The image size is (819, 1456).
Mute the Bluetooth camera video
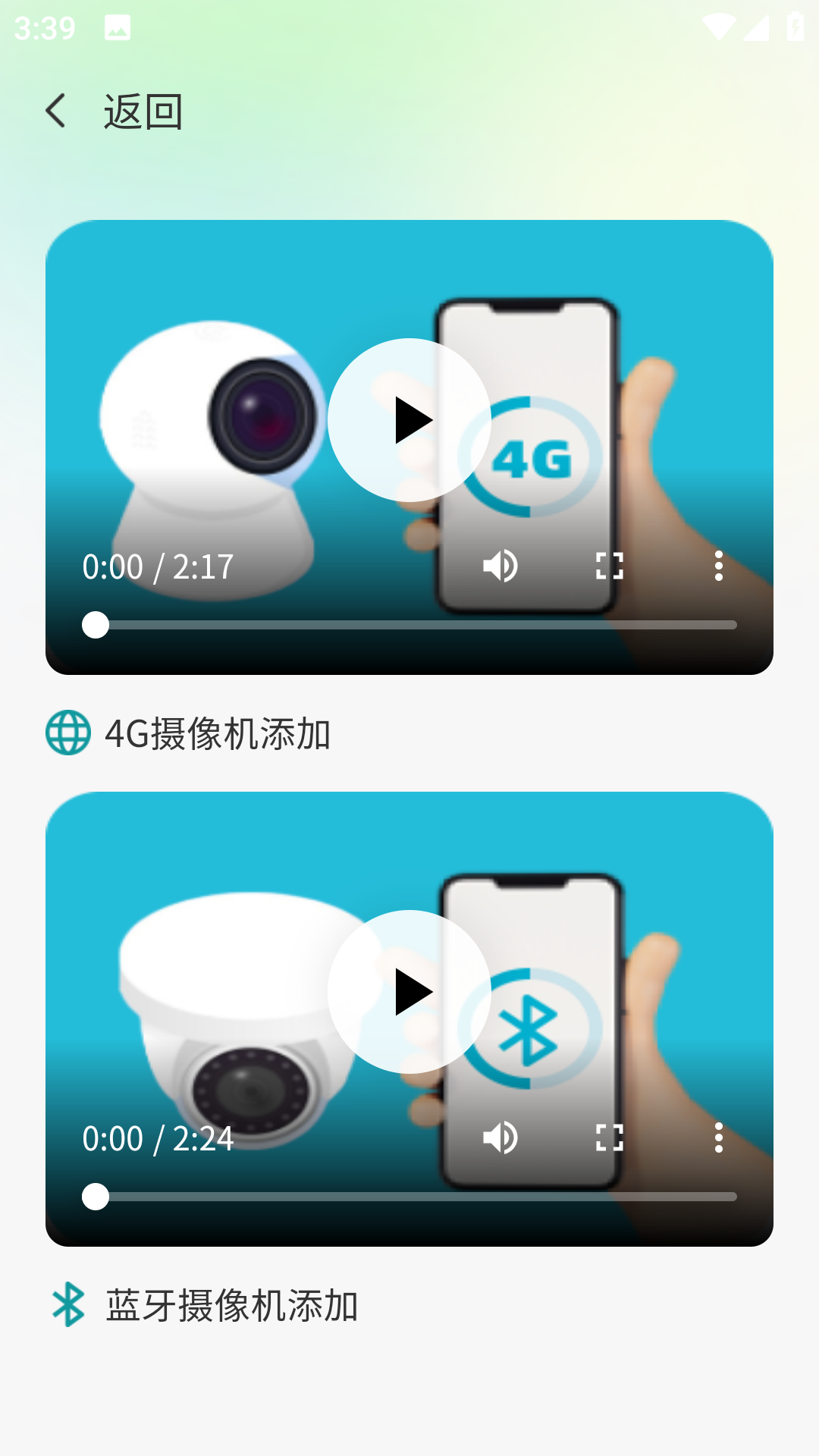[500, 1137]
